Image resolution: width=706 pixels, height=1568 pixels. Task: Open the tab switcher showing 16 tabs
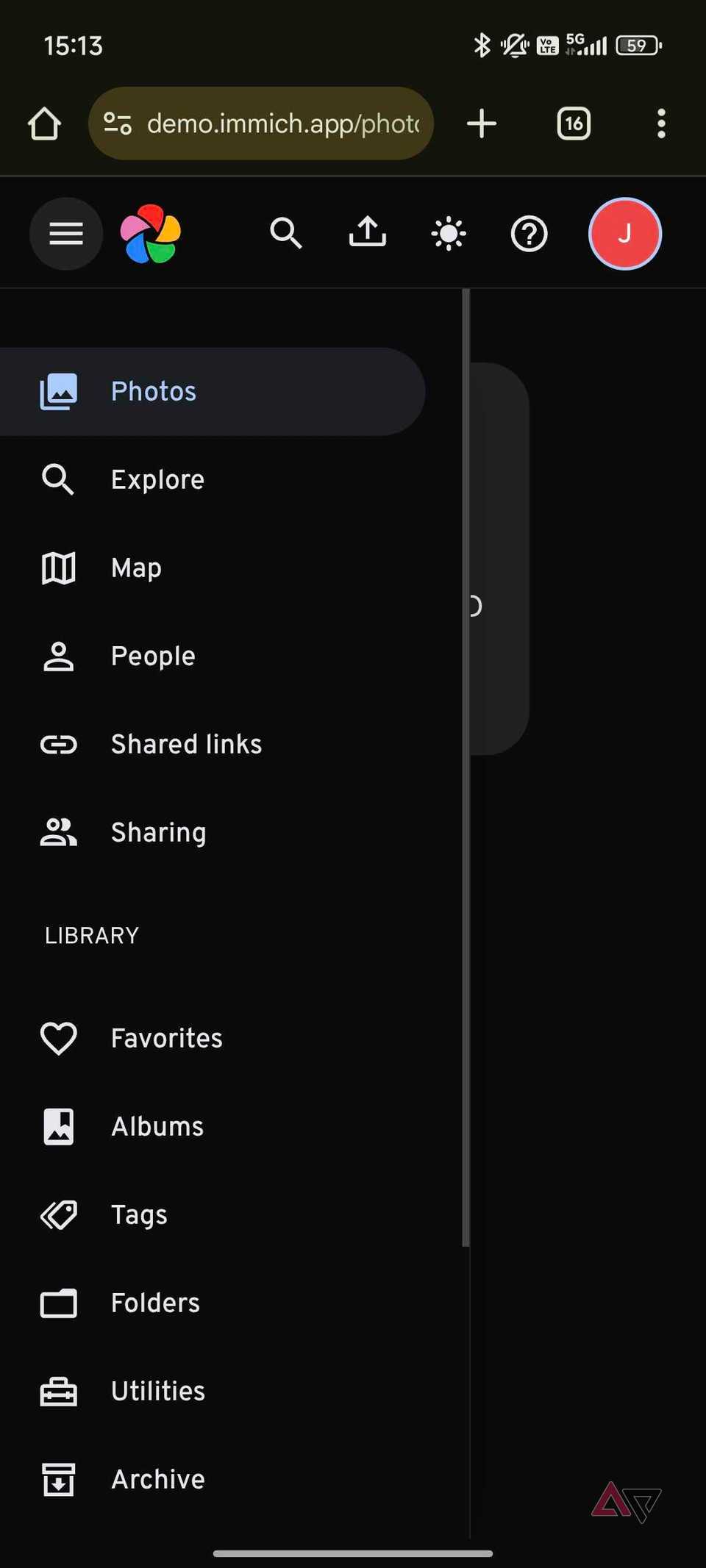tap(573, 123)
